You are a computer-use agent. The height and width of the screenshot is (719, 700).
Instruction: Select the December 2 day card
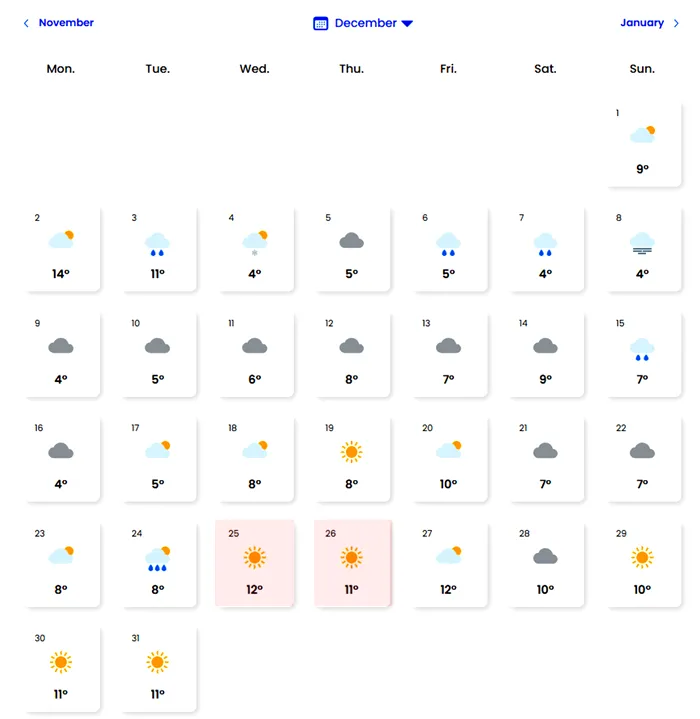(x=62, y=250)
